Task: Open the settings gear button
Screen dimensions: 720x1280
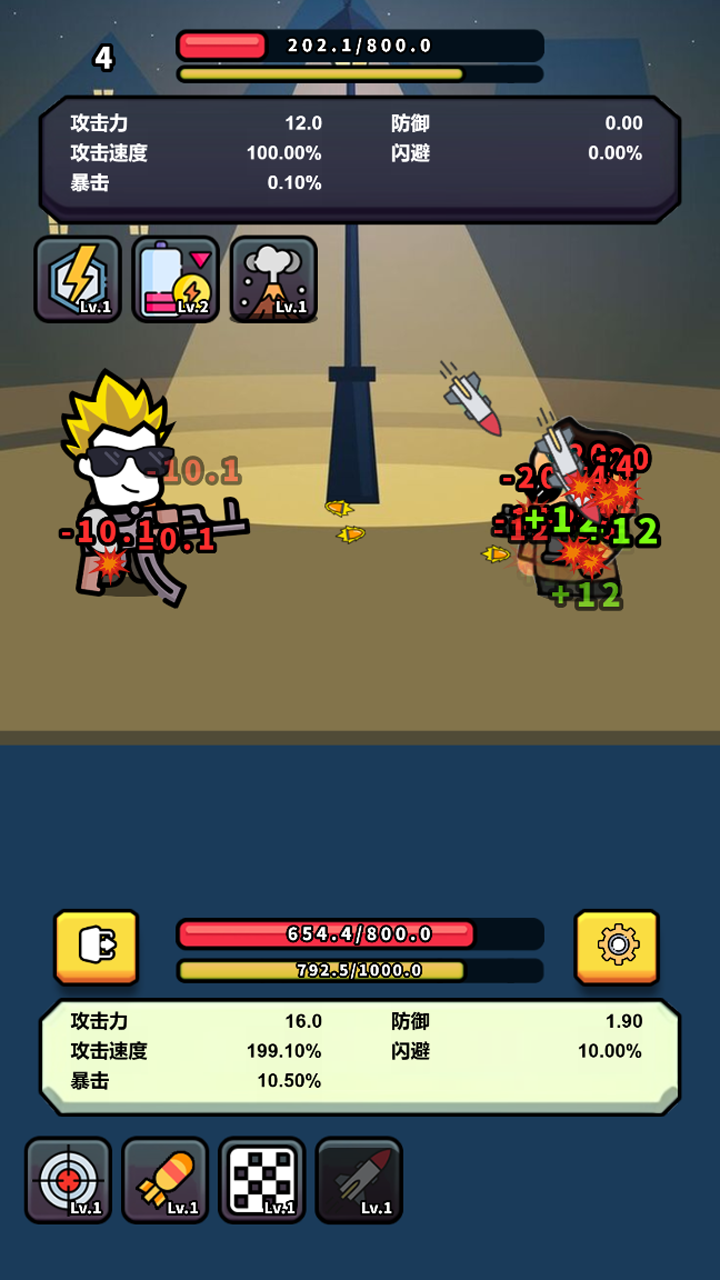Action: tap(617, 946)
